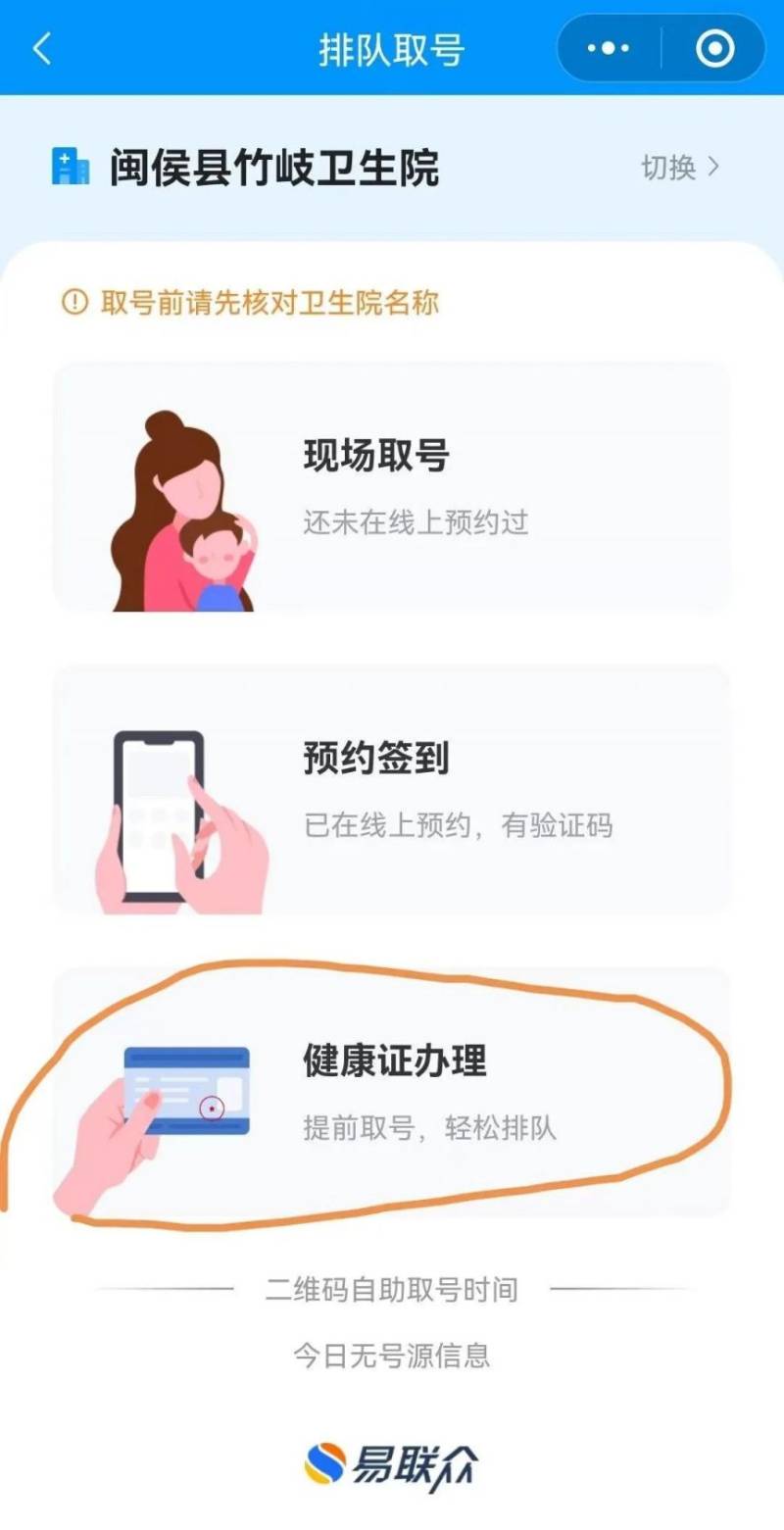Go back using the top-left arrow

42,48
